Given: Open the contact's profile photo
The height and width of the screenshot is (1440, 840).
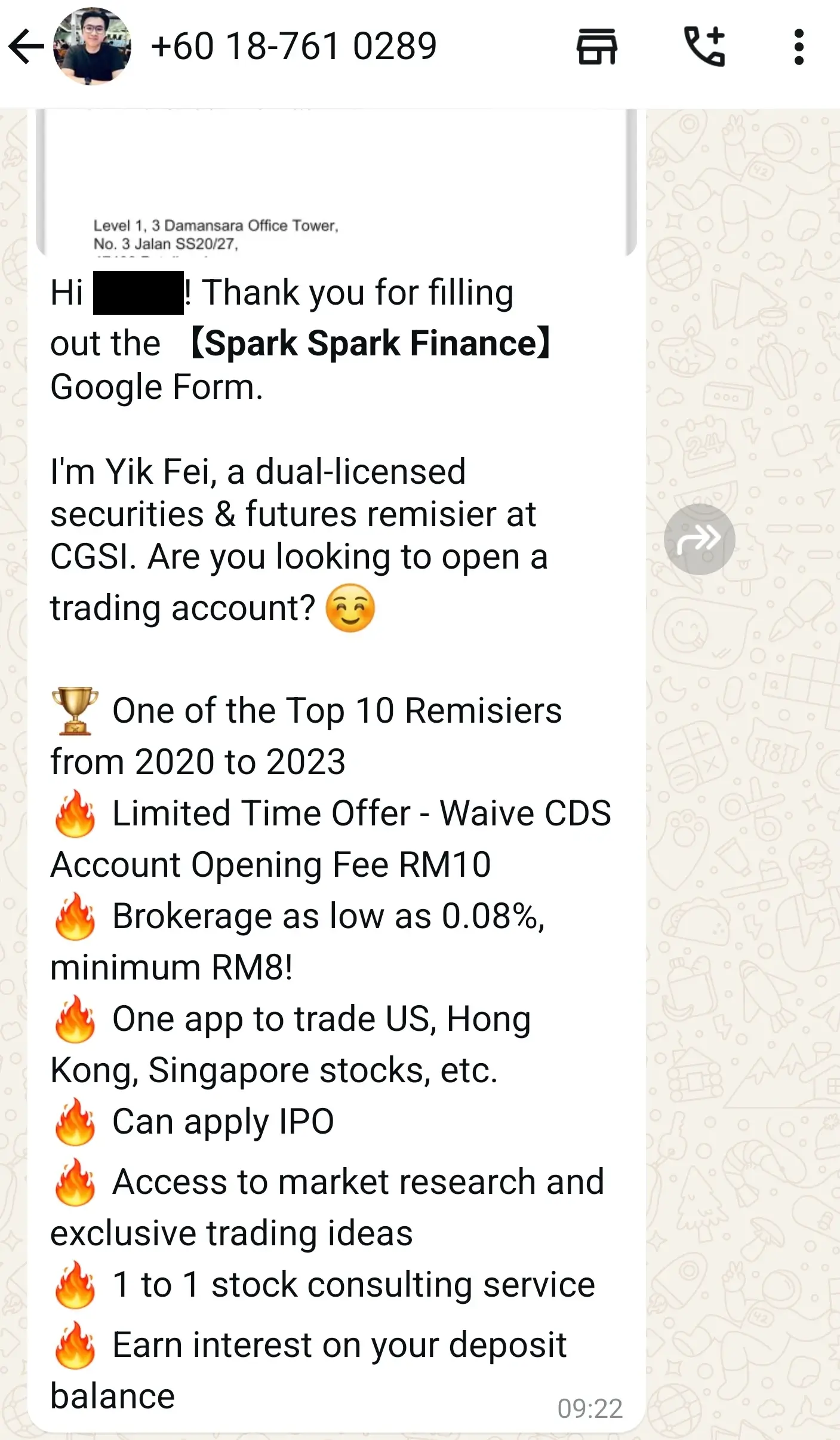Looking at the screenshot, I should [92, 47].
